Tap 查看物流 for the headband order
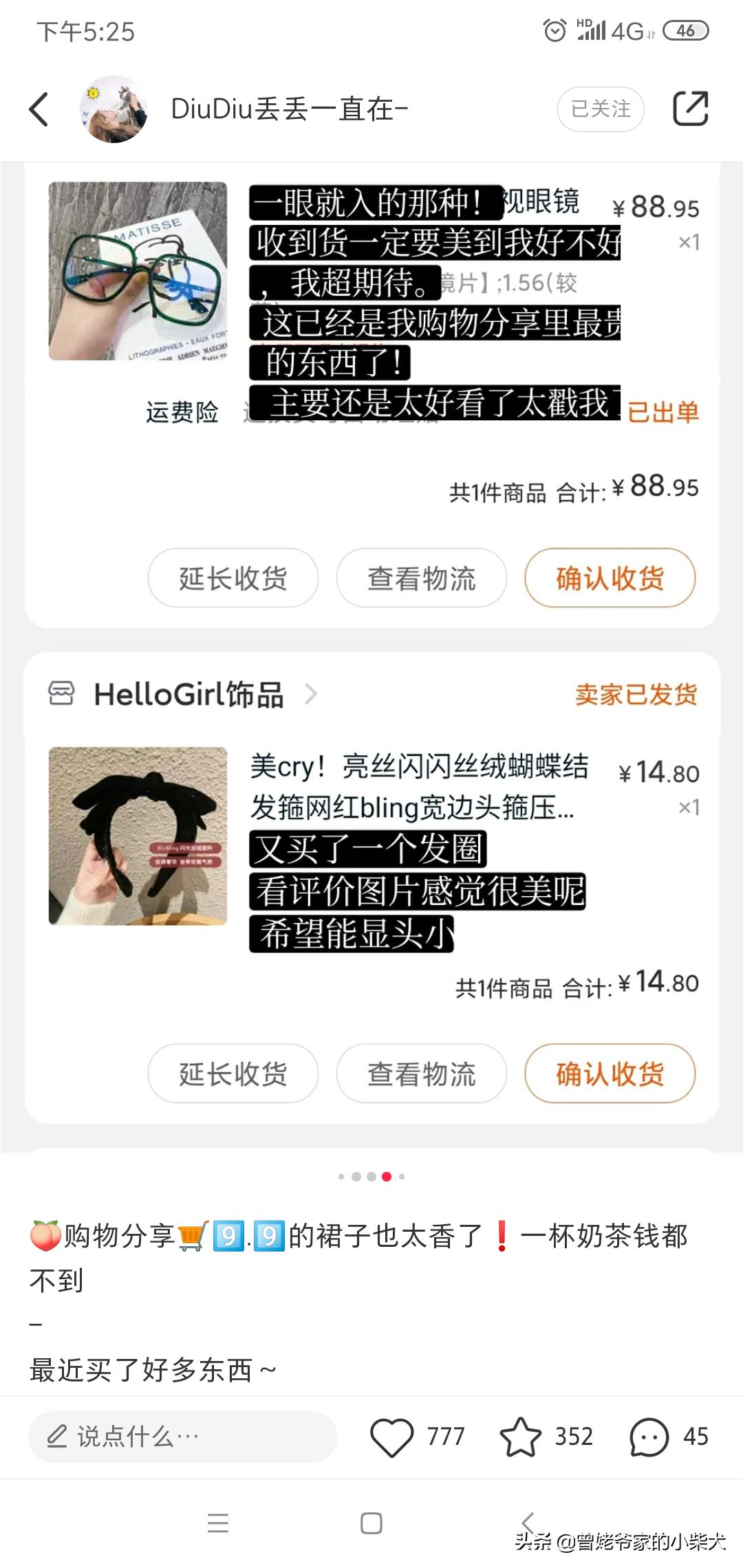743x1568 pixels. [x=420, y=1074]
